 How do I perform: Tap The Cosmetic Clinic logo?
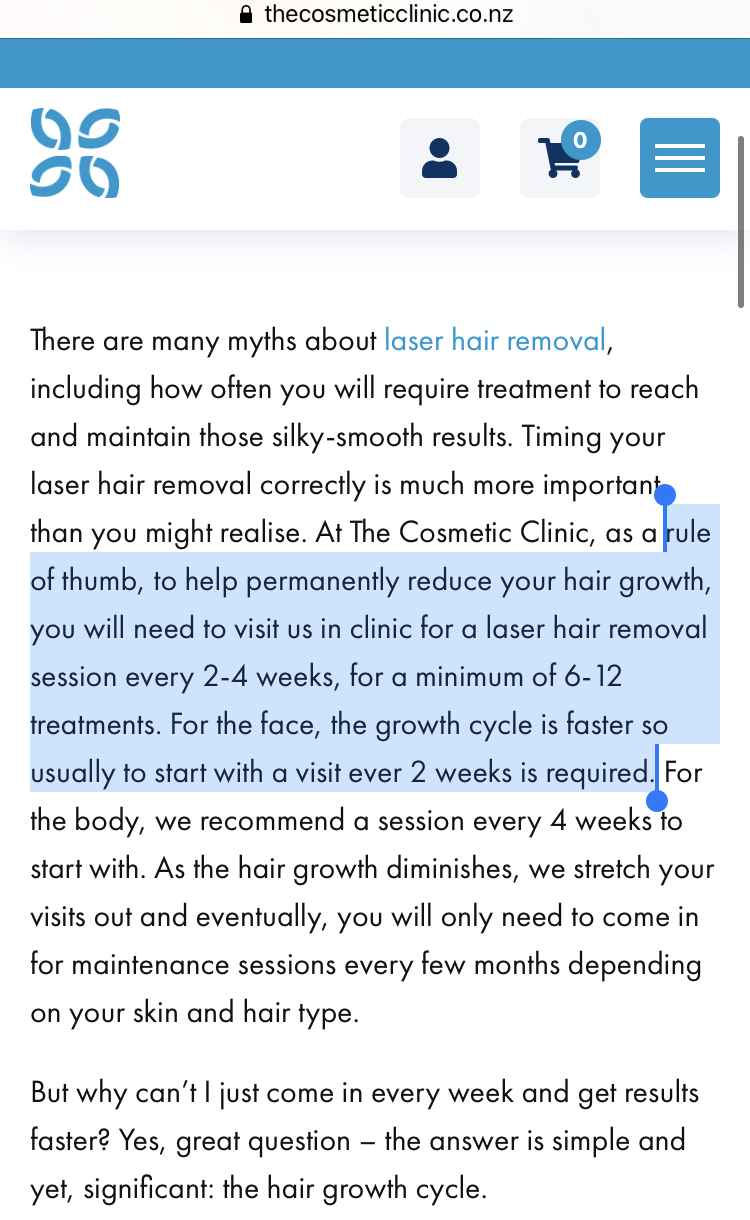[75, 153]
